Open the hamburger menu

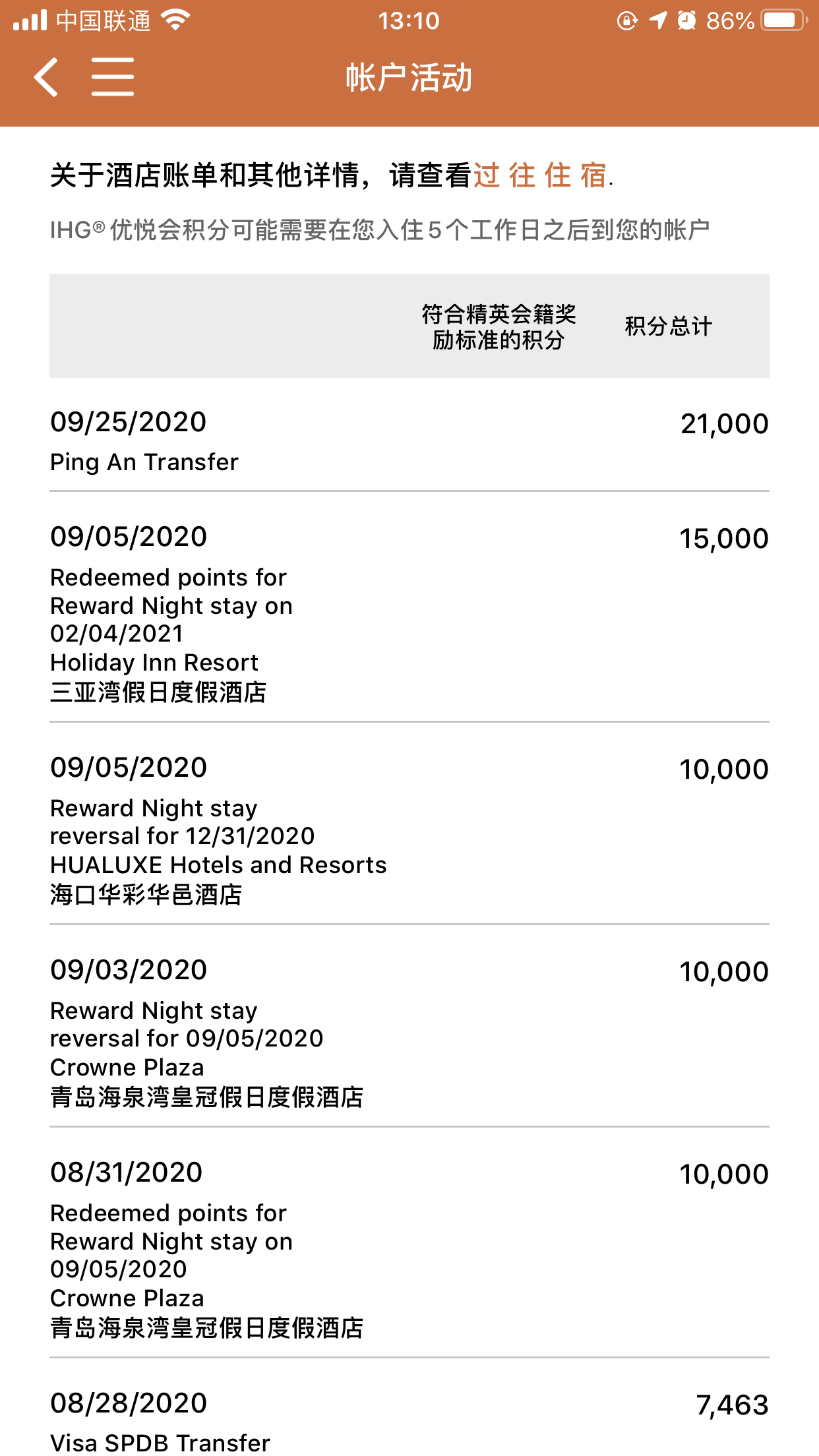[x=113, y=77]
